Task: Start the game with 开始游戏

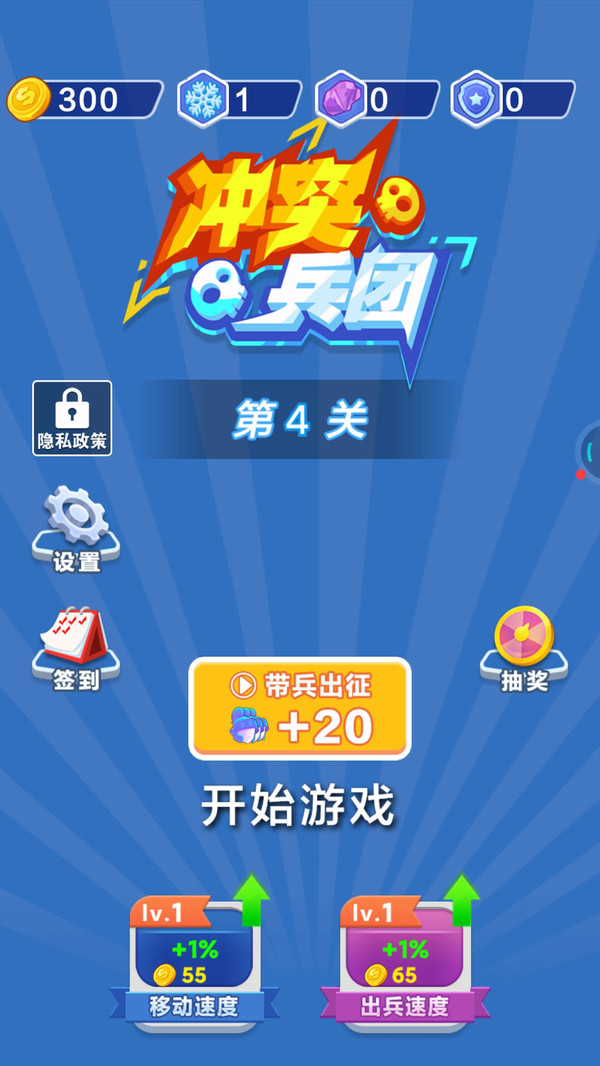Action: pyautogui.click(x=299, y=806)
